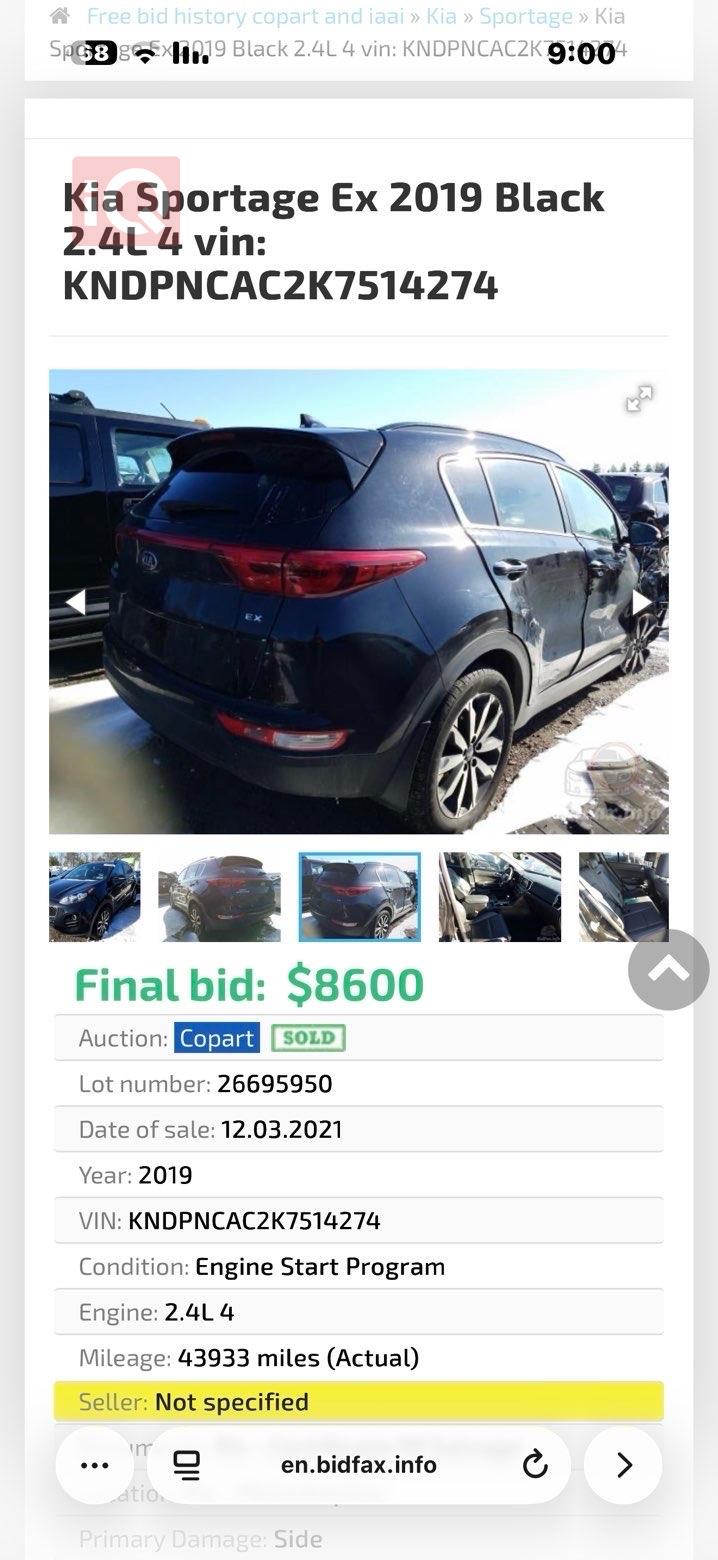Expand the car photo to fullscreen
The width and height of the screenshot is (718, 1560).
pyautogui.click(x=639, y=399)
